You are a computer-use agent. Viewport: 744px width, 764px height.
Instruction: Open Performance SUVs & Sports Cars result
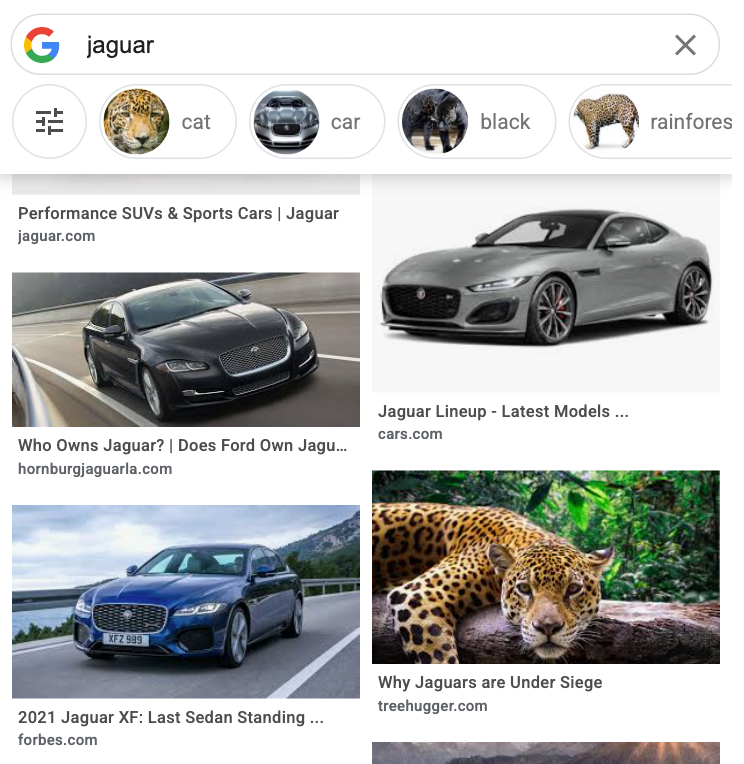click(x=178, y=213)
